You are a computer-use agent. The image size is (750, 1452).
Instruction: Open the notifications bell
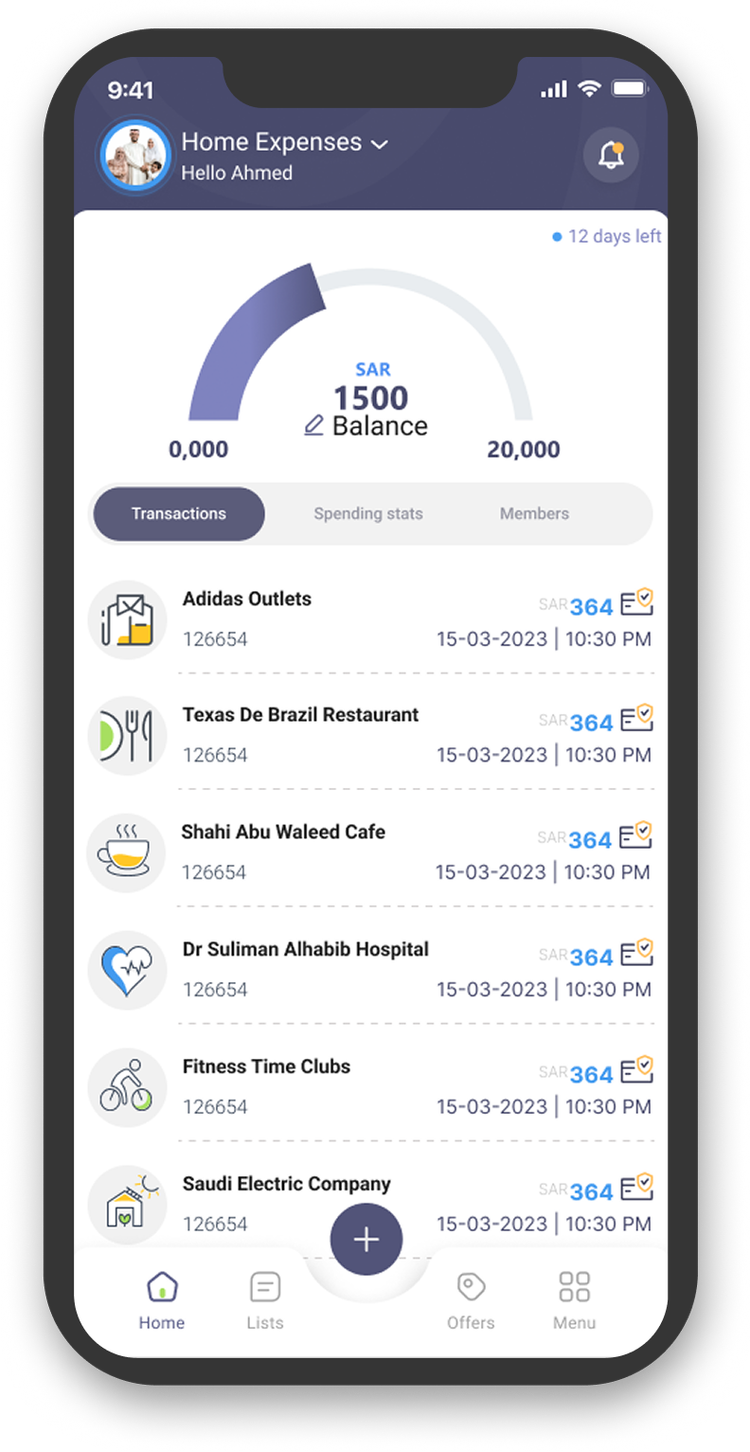(610, 155)
